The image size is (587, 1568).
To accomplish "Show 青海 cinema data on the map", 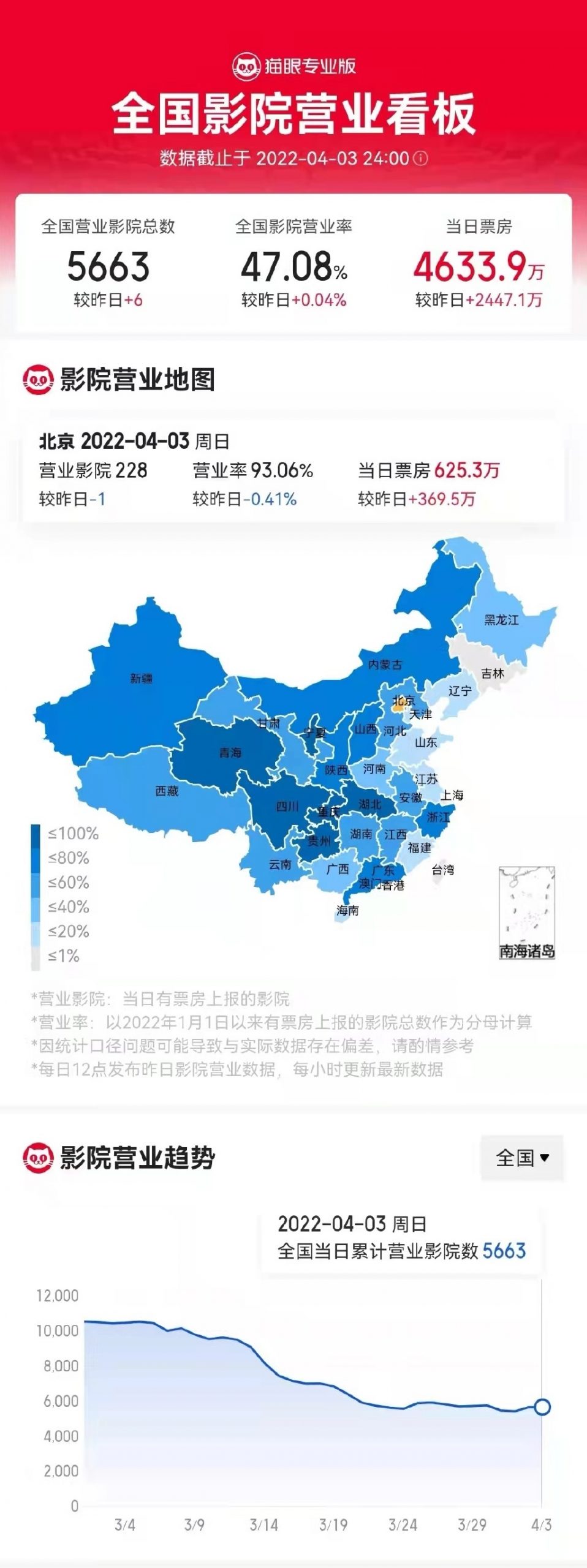I will pos(230,752).
